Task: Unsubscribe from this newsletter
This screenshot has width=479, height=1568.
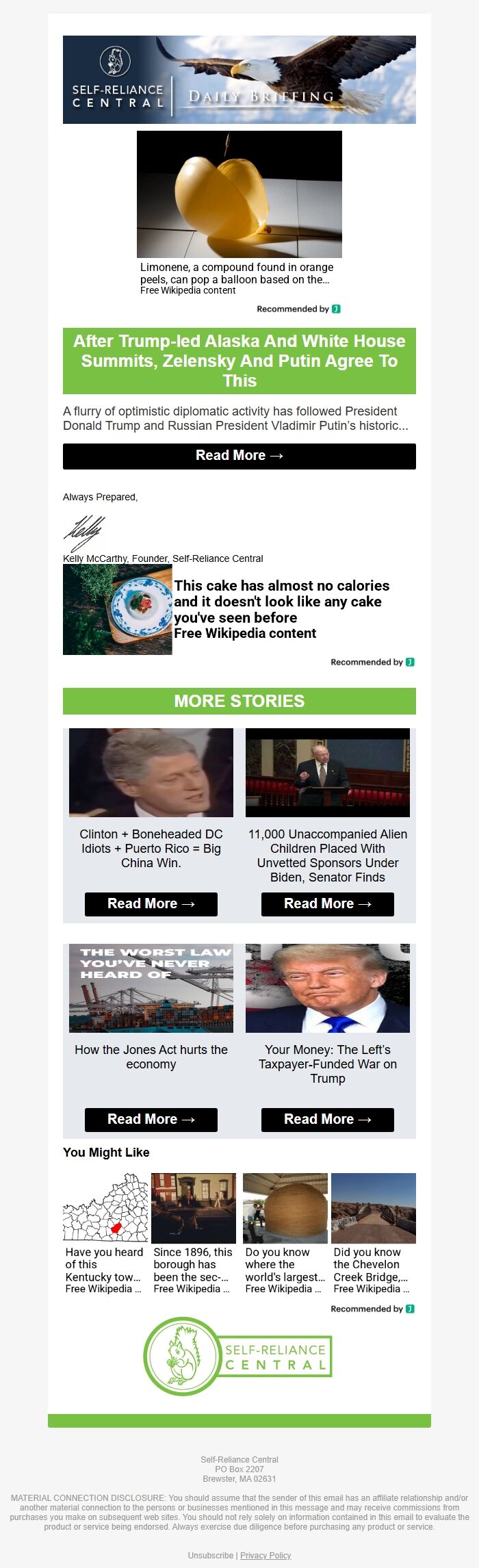Action: pyautogui.click(x=211, y=1555)
